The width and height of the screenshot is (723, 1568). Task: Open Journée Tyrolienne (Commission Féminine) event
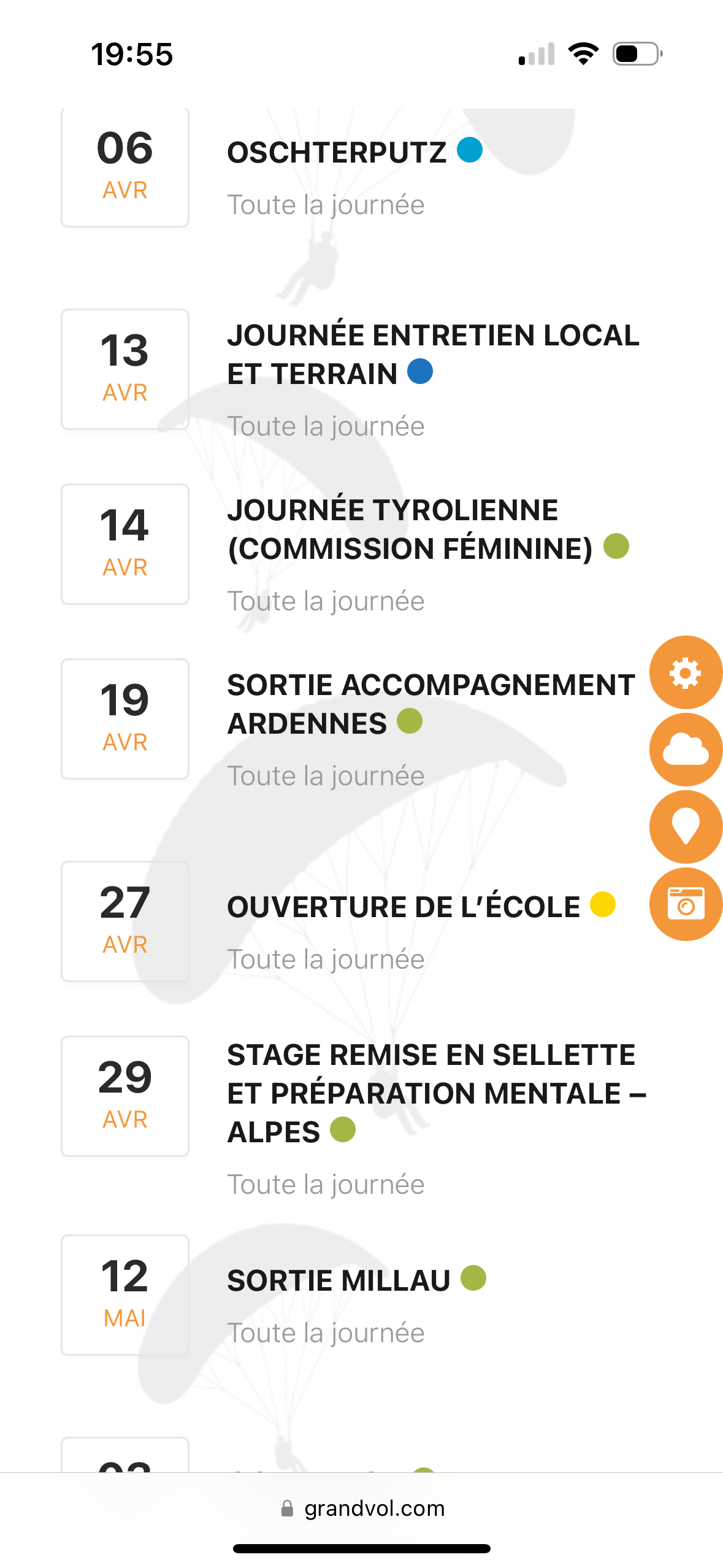coord(409,529)
